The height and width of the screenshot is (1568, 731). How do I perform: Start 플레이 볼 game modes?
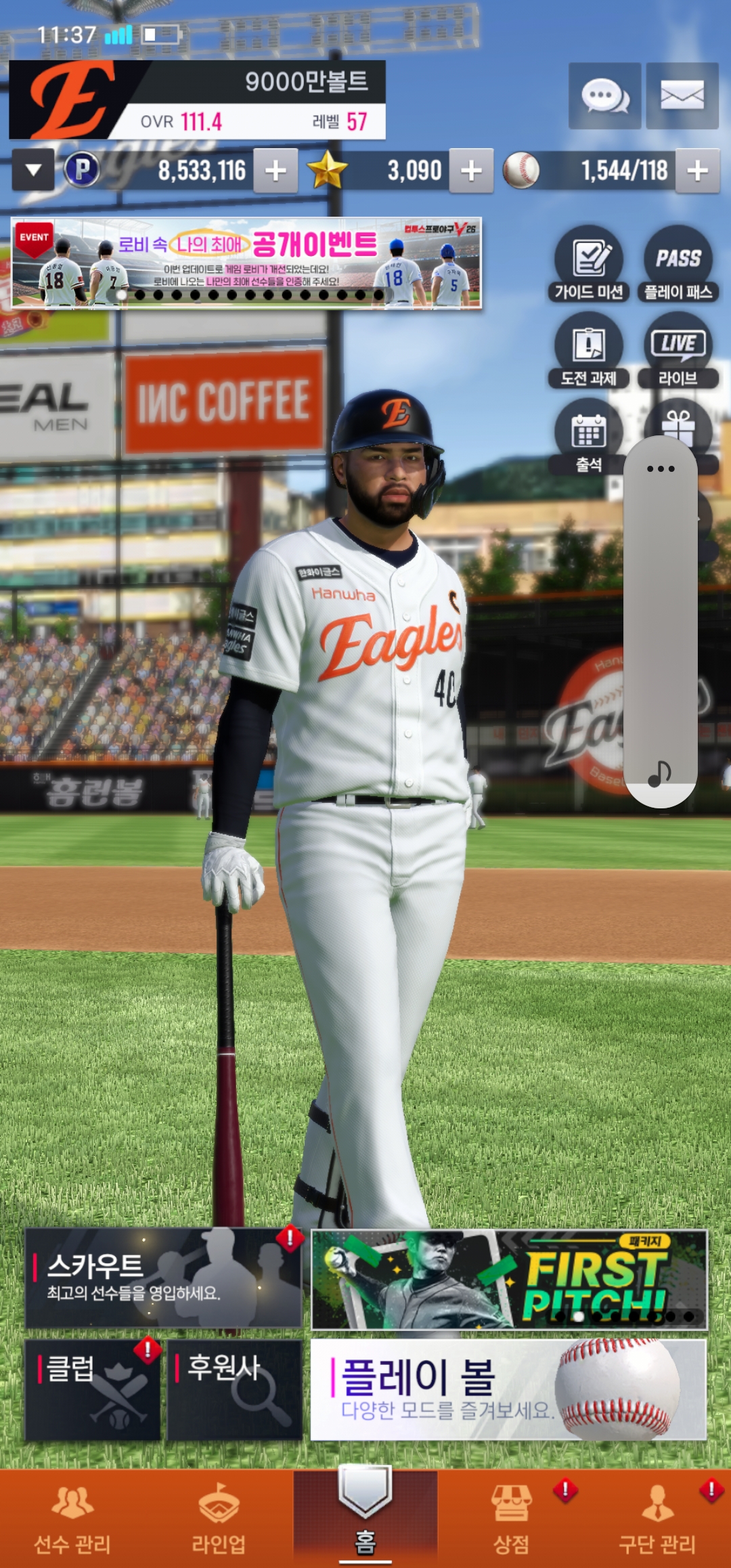pyautogui.click(x=508, y=1389)
